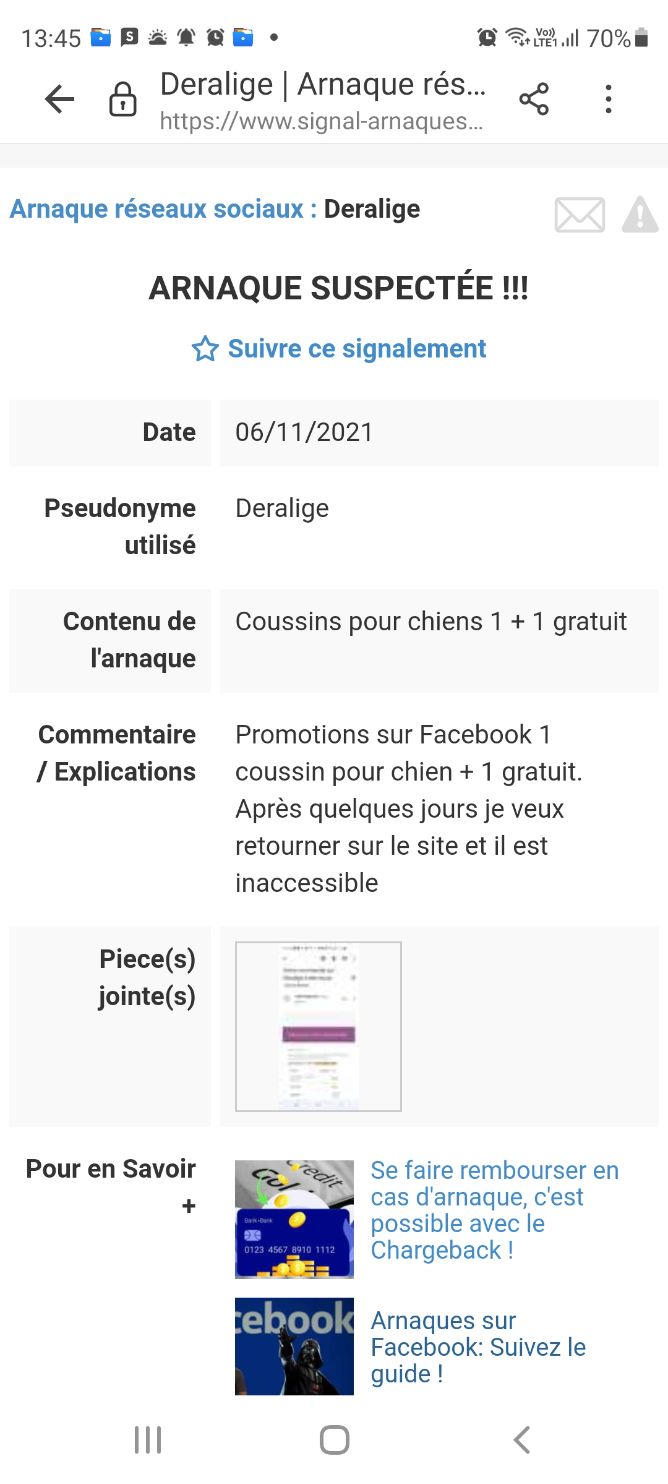Read the Arnaques sur Facebook guide

click(x=478, y=1347)
